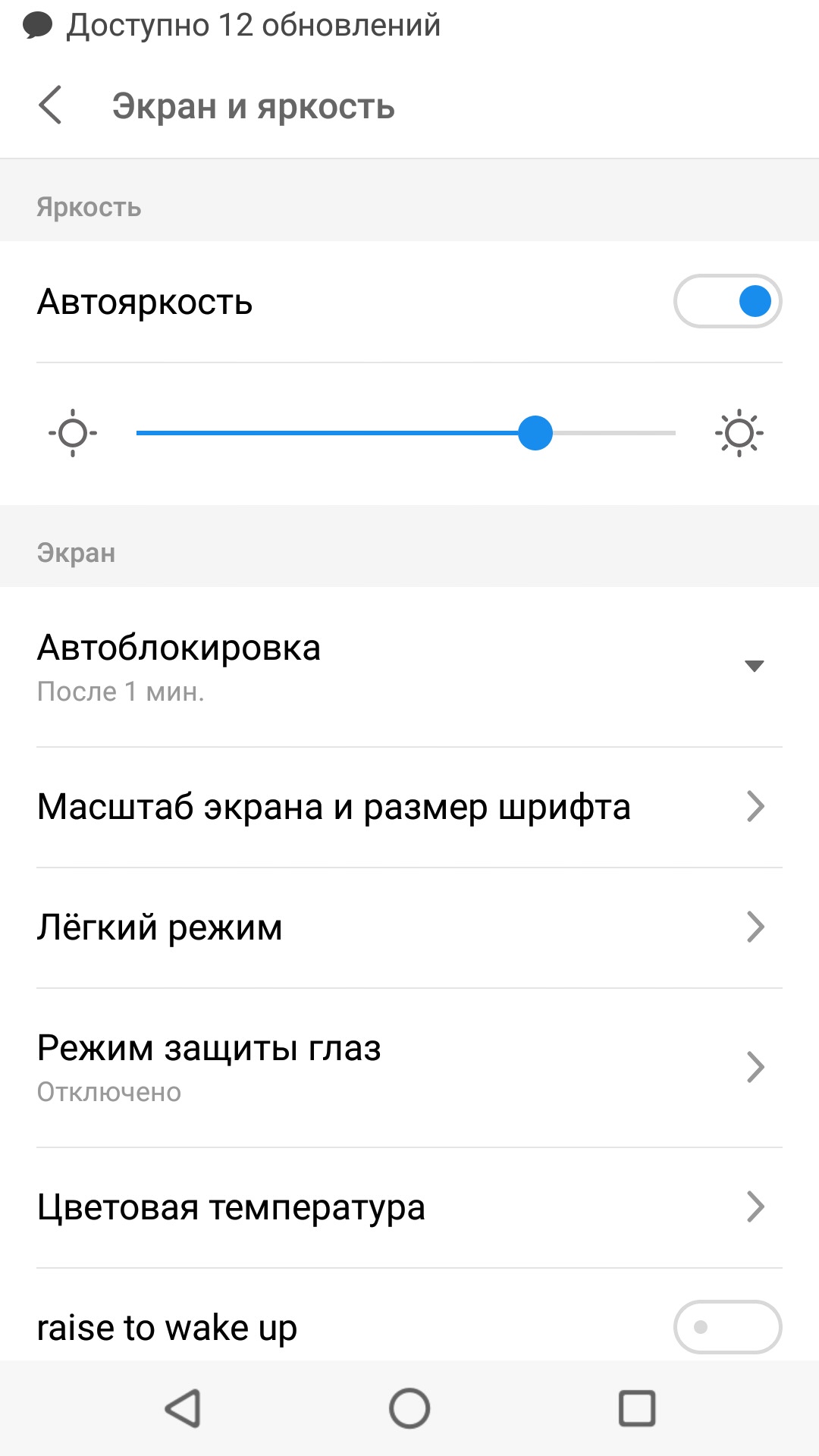The width and height of the screenshot is (819, 1456).
Task: Tap the brightness slider track
Action: point(406,433)
